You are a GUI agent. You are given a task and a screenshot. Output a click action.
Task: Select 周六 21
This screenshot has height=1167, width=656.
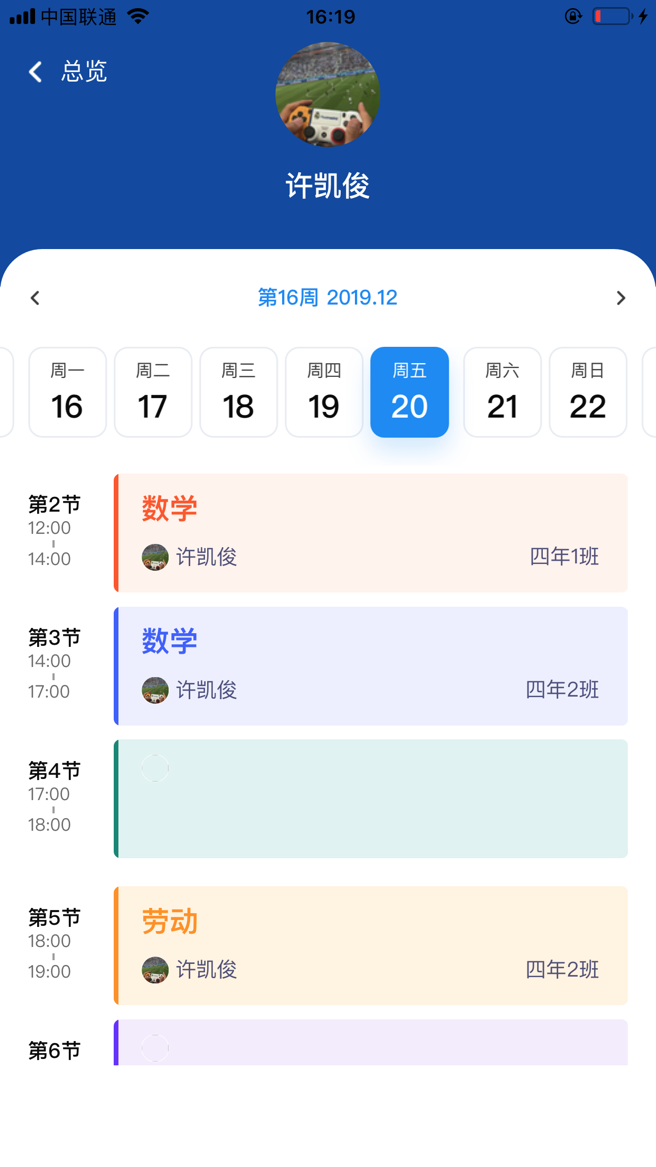(x=502, y=392)
